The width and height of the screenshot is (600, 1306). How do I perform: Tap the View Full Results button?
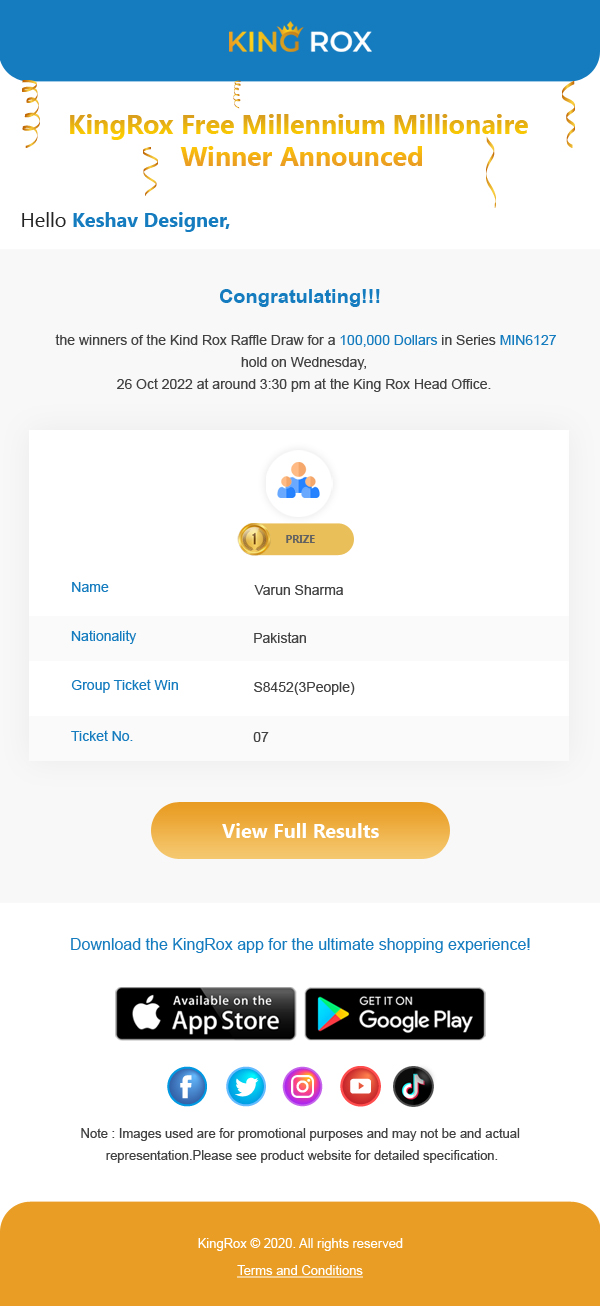click(300, 830)
